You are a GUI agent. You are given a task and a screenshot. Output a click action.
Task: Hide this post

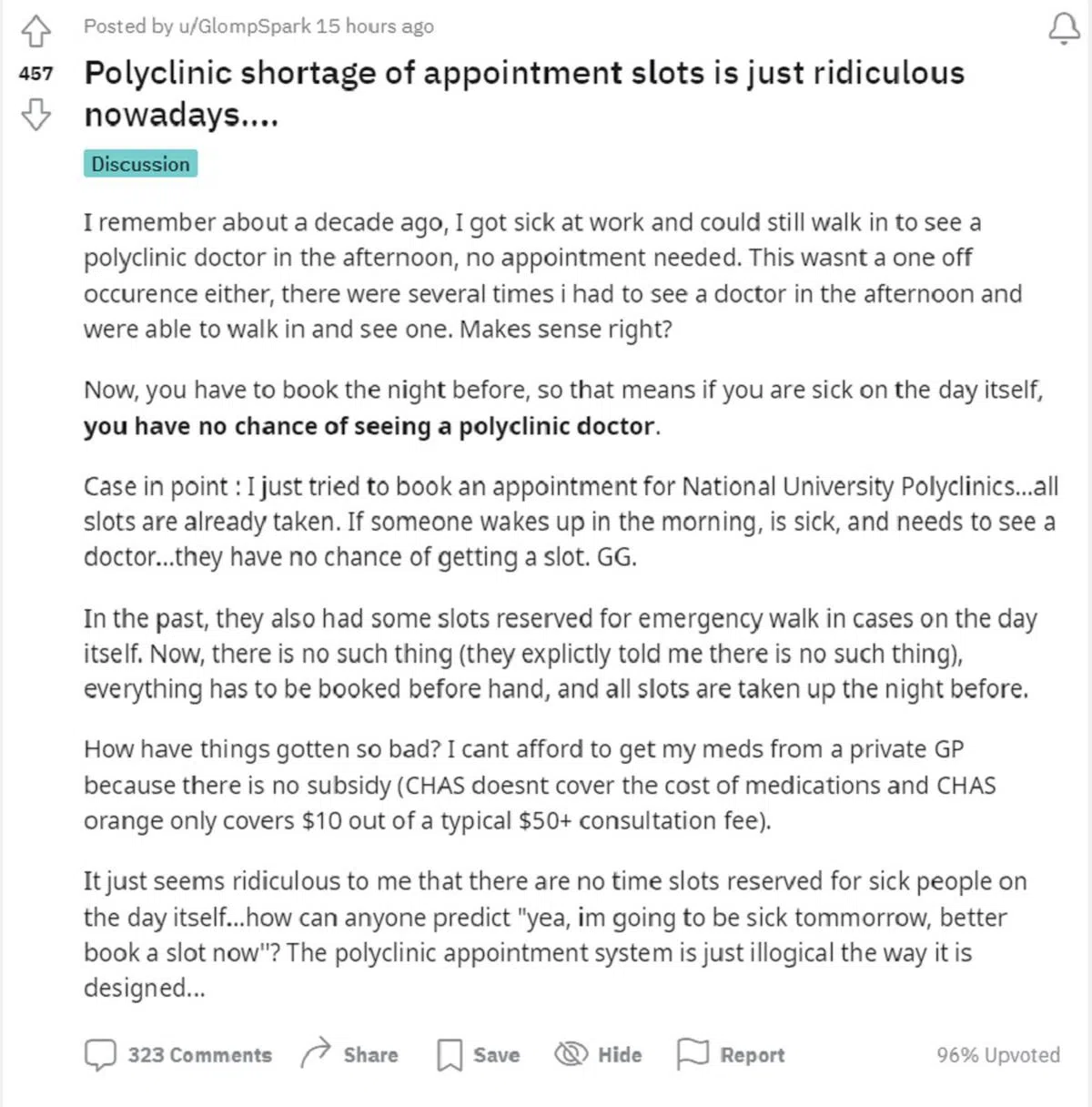coord(599,1055)
